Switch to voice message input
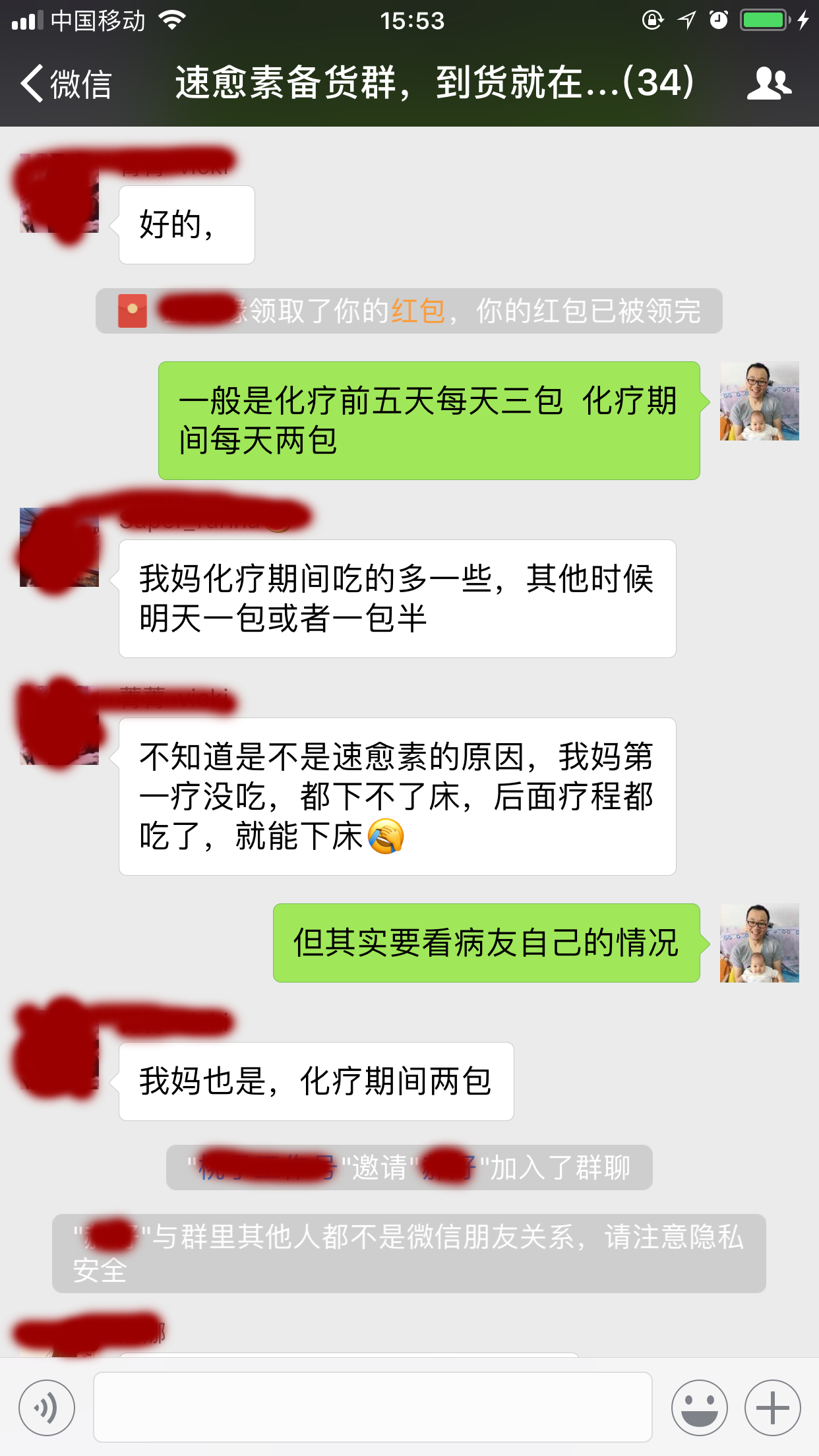The height and width of the screenshot is (1456, 819). click(x=47, y=1407)
